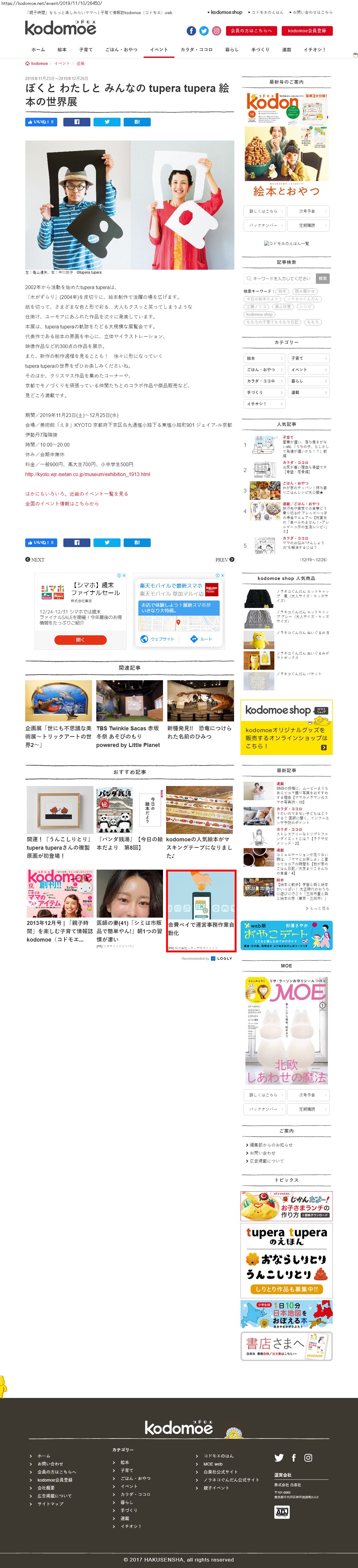Open 近畿のイベント一覧を見る link
This screenshot has width=358, height=1568.
tap(77, 494)
